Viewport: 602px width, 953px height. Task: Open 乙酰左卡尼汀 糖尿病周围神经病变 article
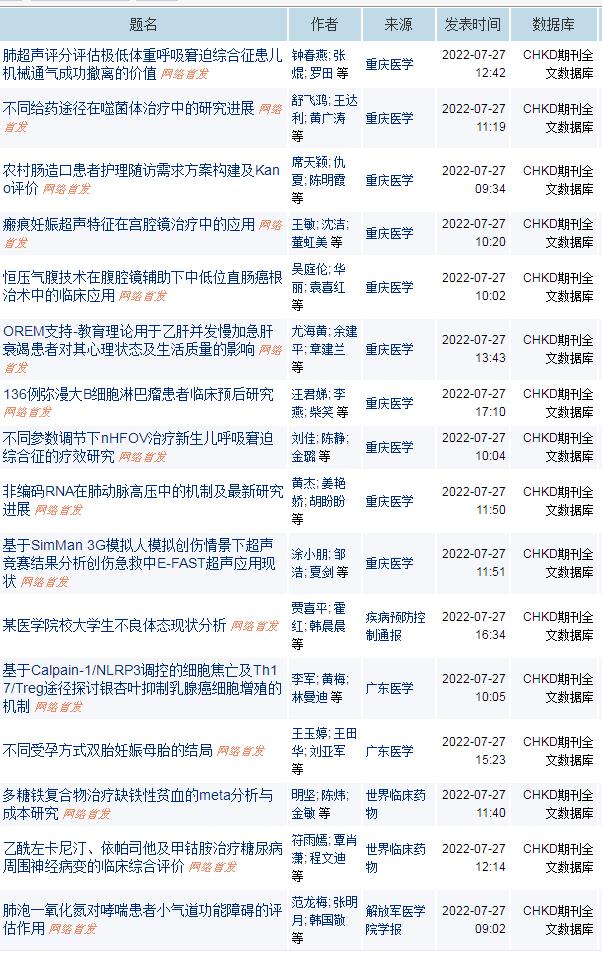point(140,848)
